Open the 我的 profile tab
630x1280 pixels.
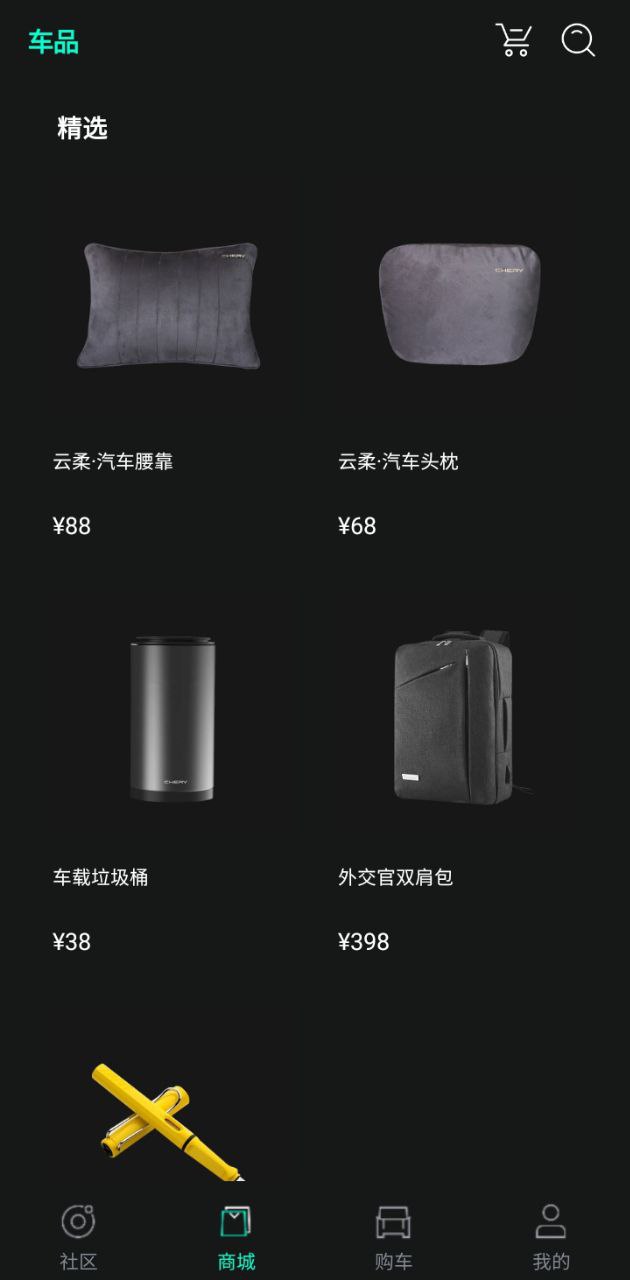click(x=551, y=1236)
